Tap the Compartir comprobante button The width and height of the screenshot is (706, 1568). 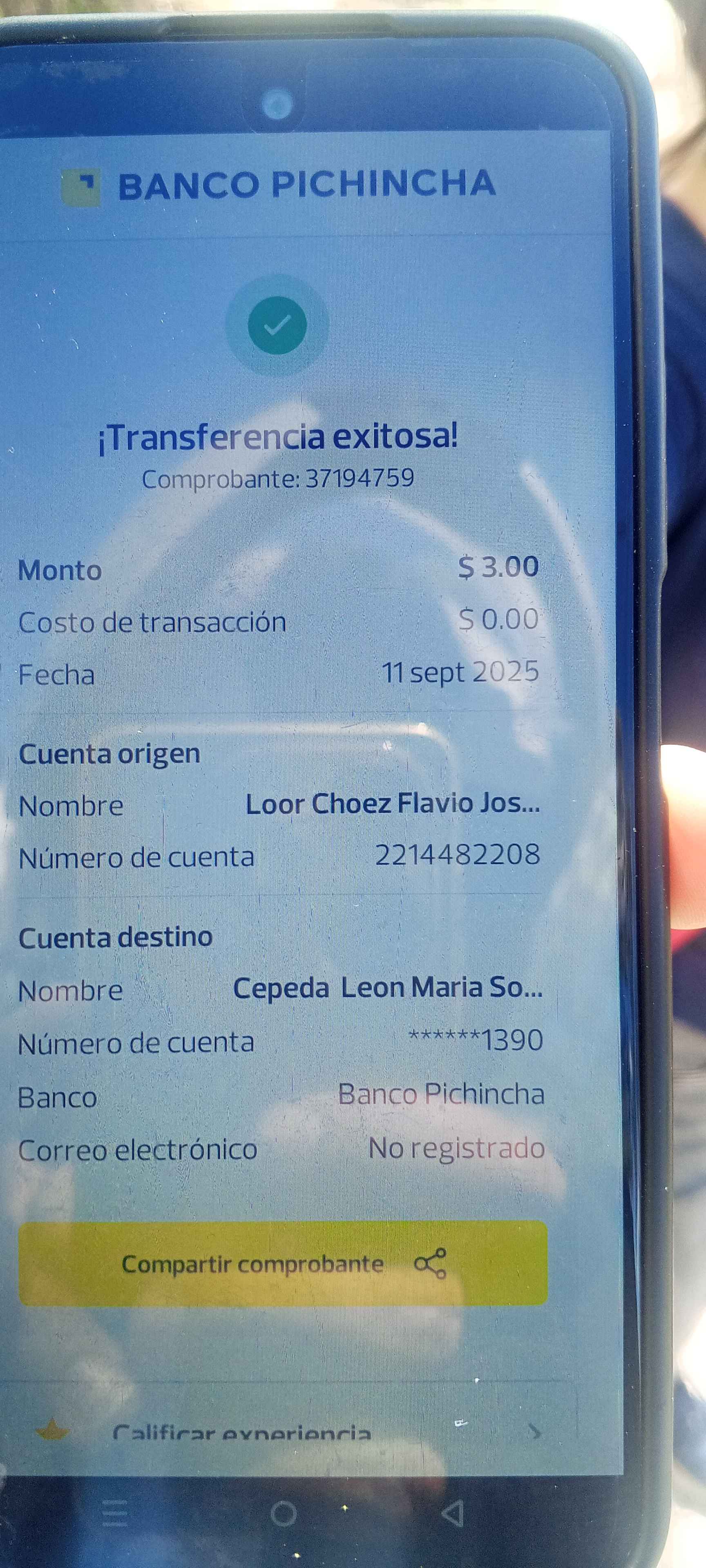[283, 1264]
